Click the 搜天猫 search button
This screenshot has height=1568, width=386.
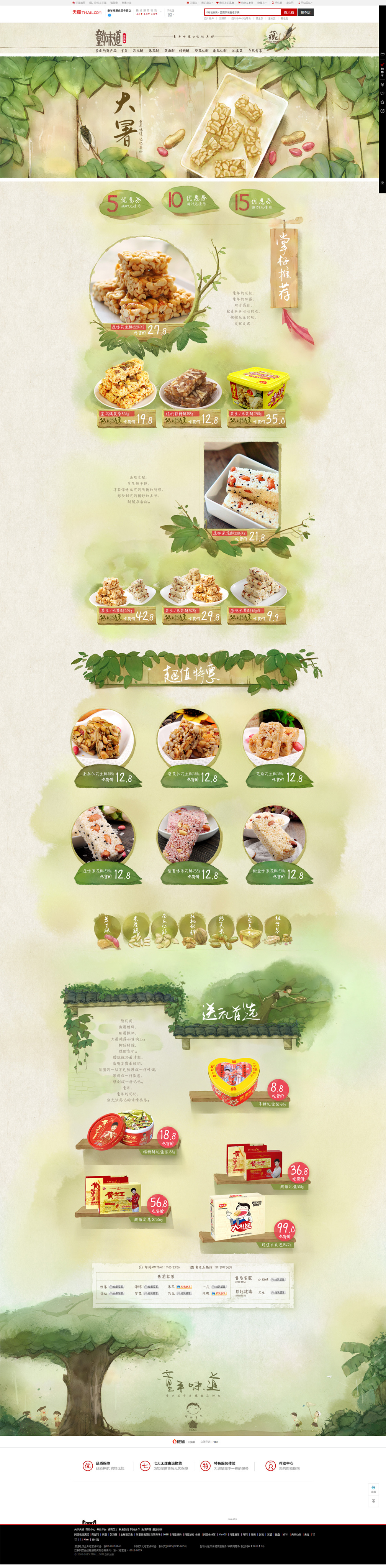point(289,12)
